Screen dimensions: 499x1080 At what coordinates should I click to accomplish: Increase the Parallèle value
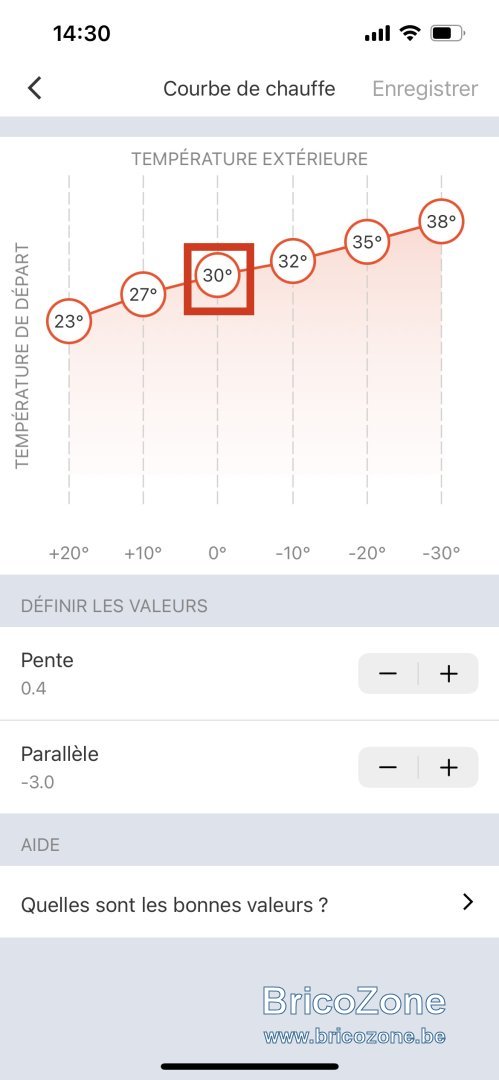449,767
